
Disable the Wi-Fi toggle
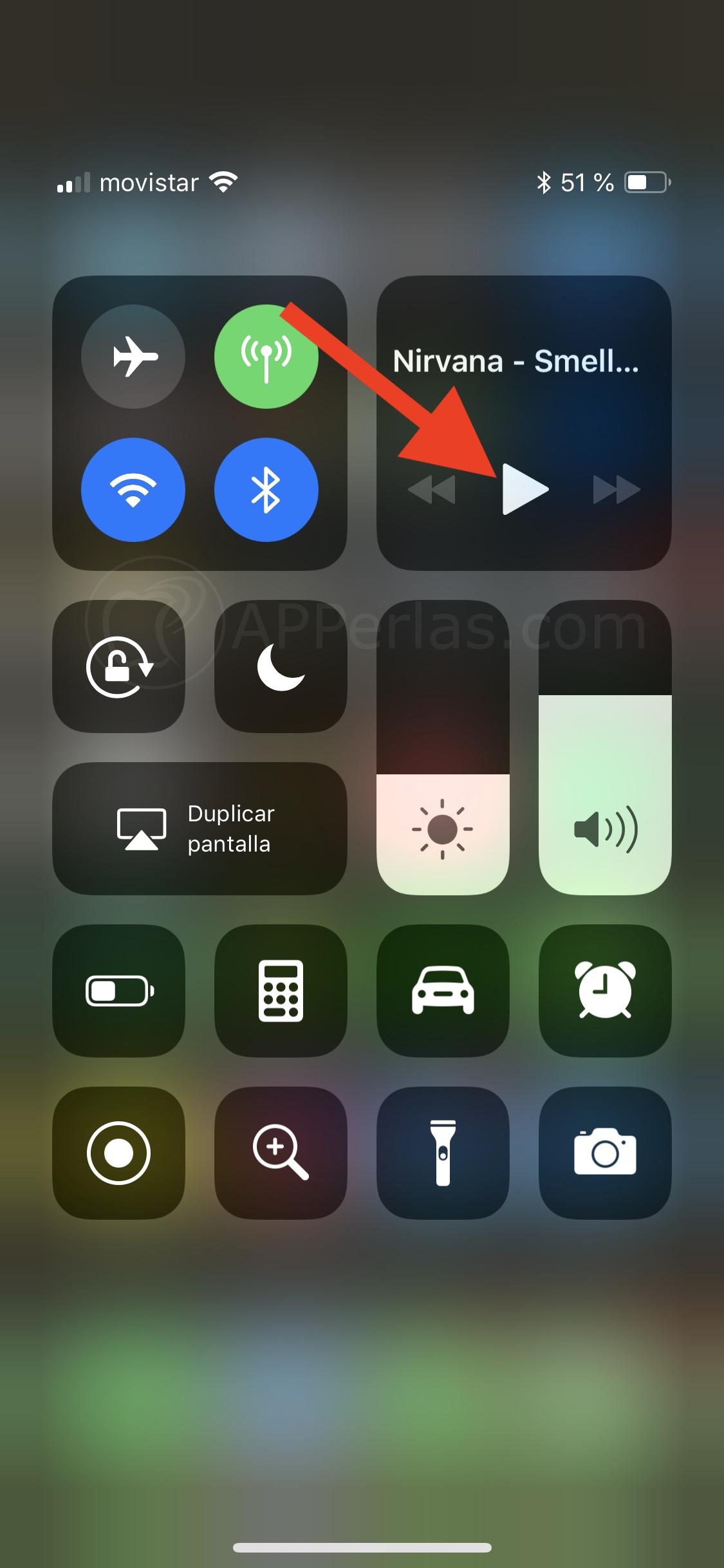click(133, 490)
